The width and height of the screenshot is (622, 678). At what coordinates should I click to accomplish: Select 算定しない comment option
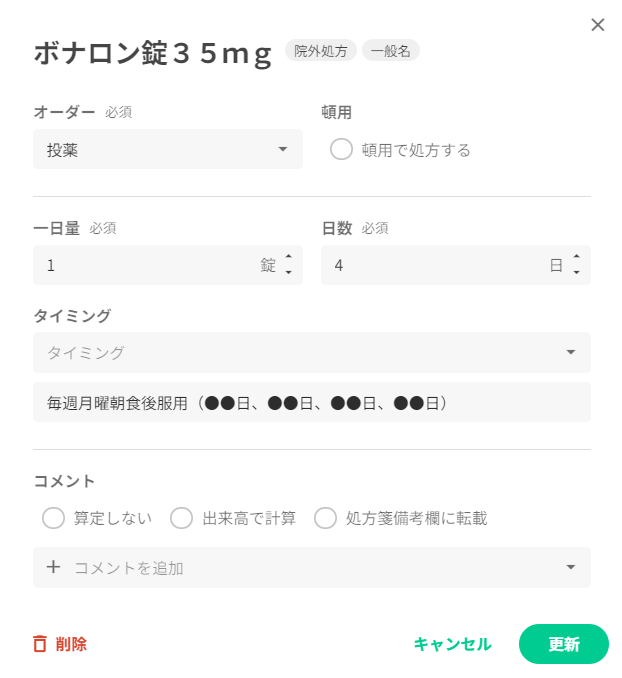tap(54, 518)
